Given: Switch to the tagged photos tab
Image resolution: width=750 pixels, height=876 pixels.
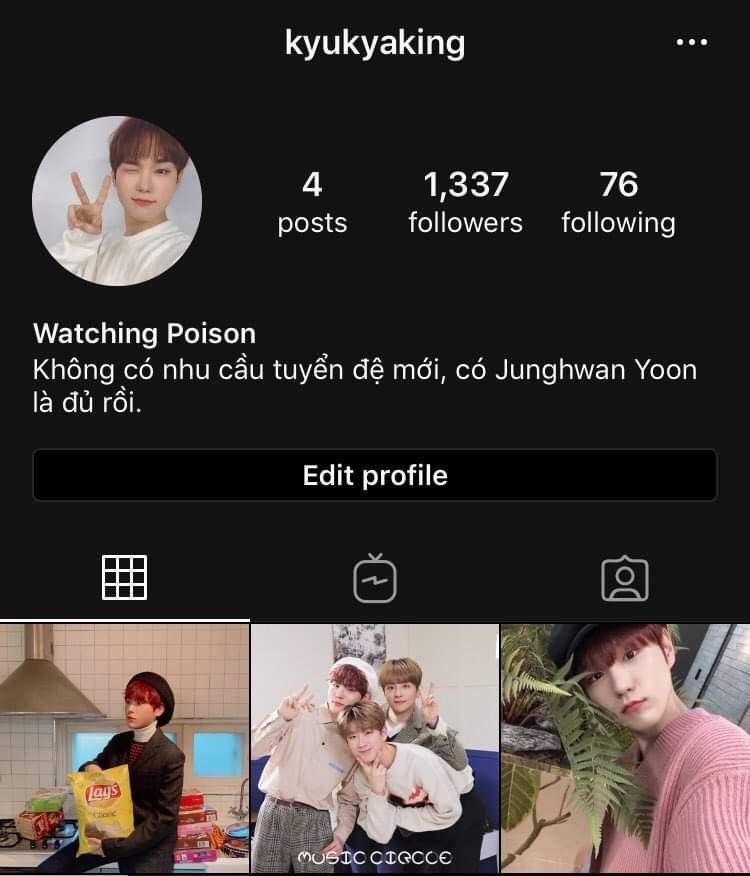Looking at the screenshot, I should [625, 578].
